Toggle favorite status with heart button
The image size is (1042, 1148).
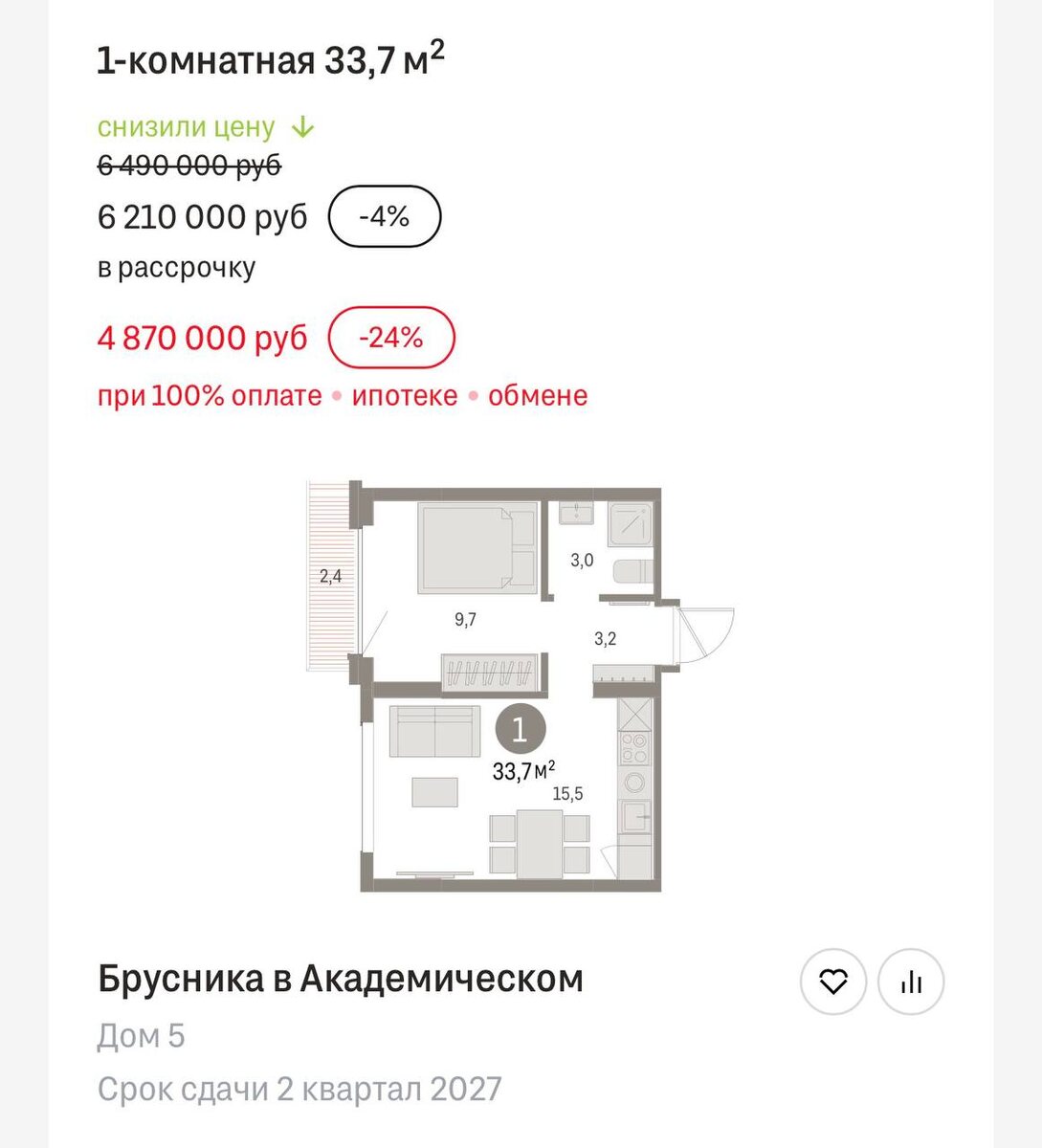pos(832,982)
